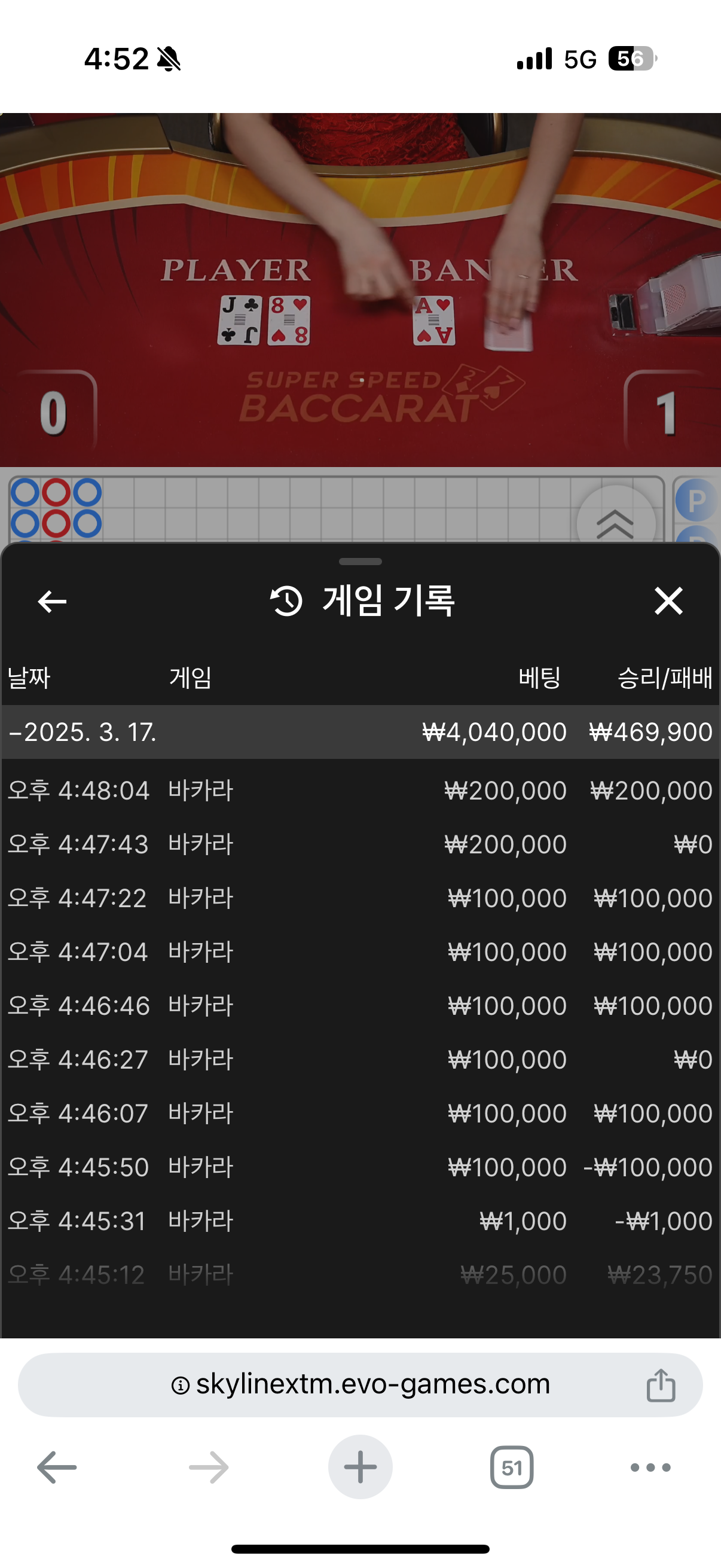Go back in the browser
The image size is (721, 1568).
pyautogui.click(x=57, y=1468)
